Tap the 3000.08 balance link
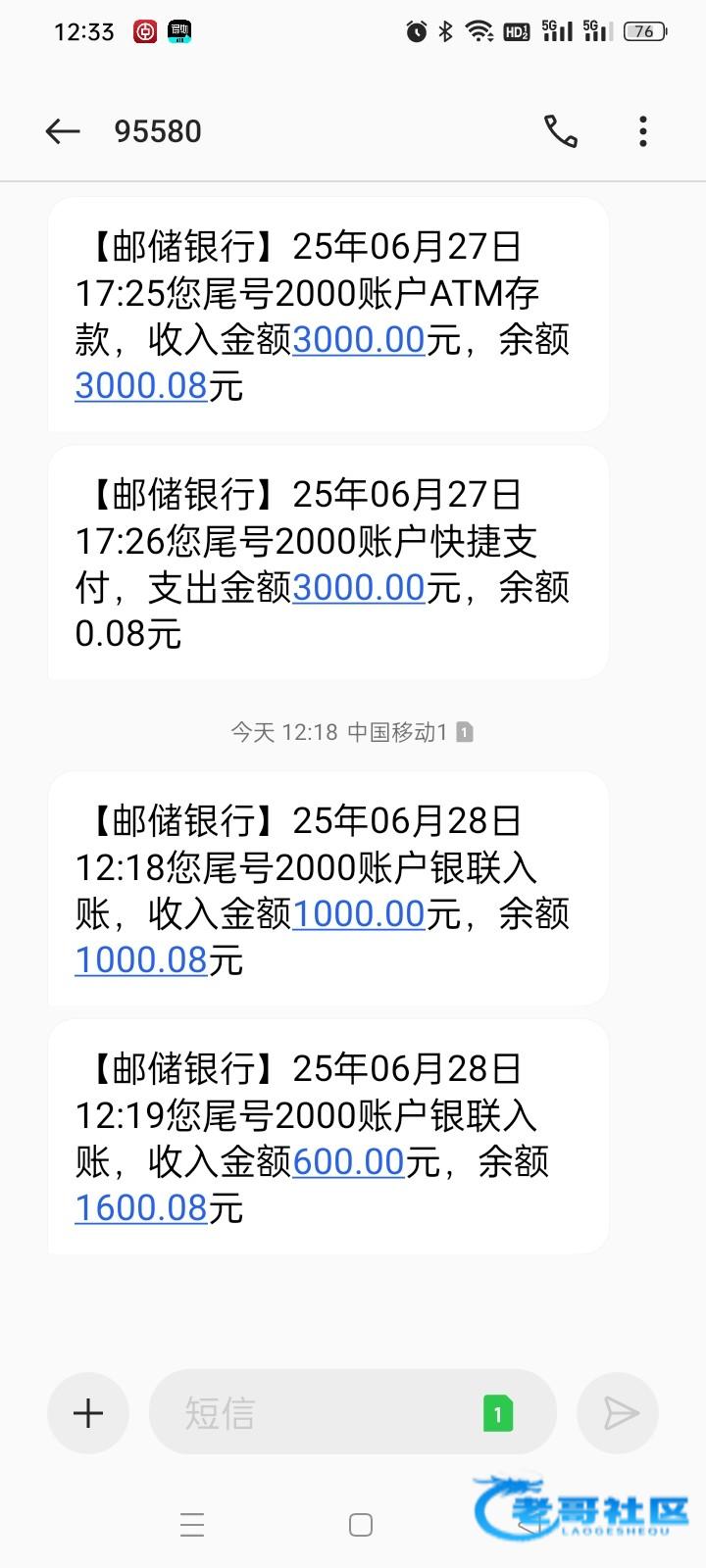This screenshot has height=1568, width=706. (141, 386)
